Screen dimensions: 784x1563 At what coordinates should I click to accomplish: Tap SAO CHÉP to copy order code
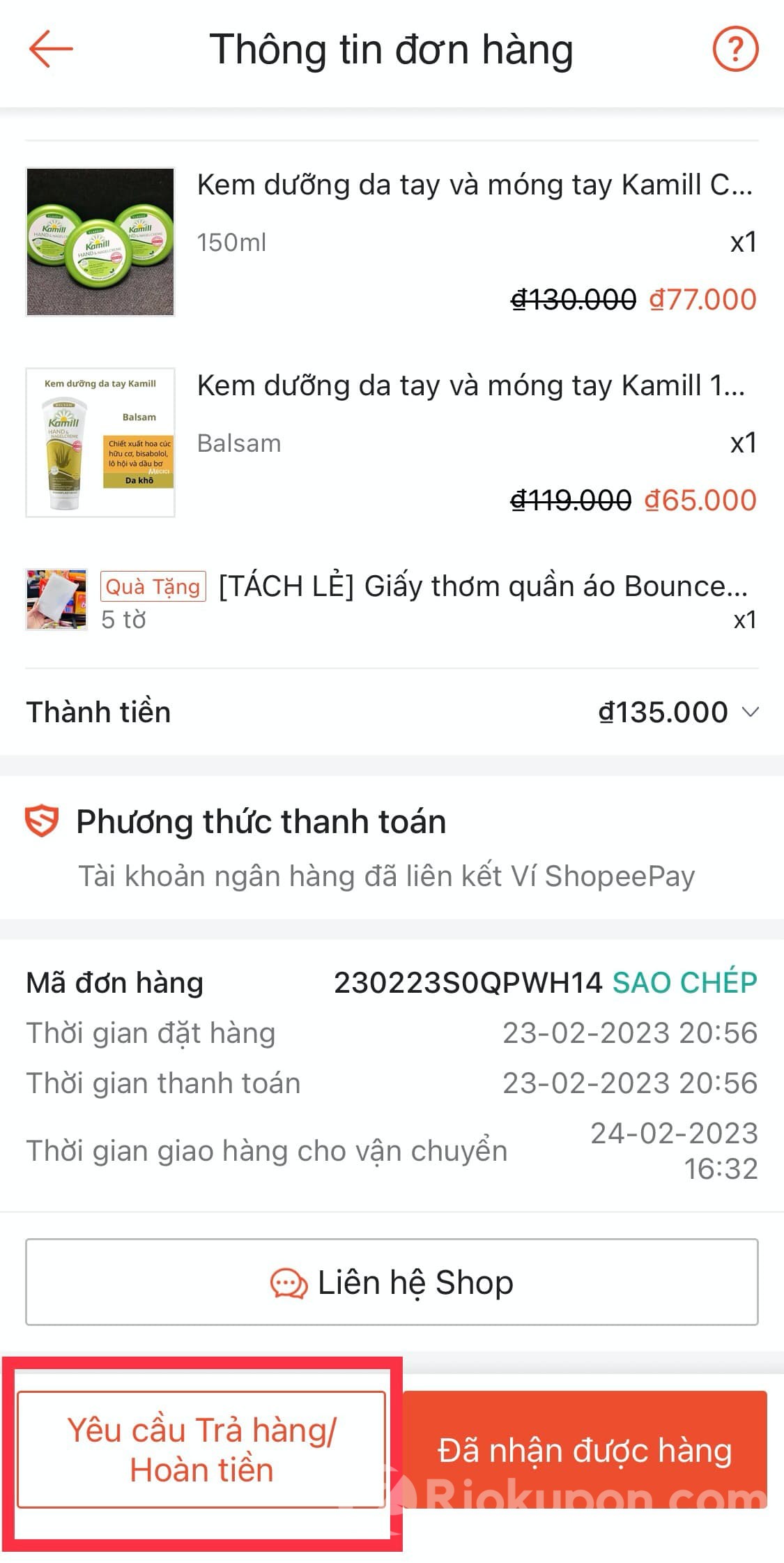pyautogui.click(x=684, y=982)
